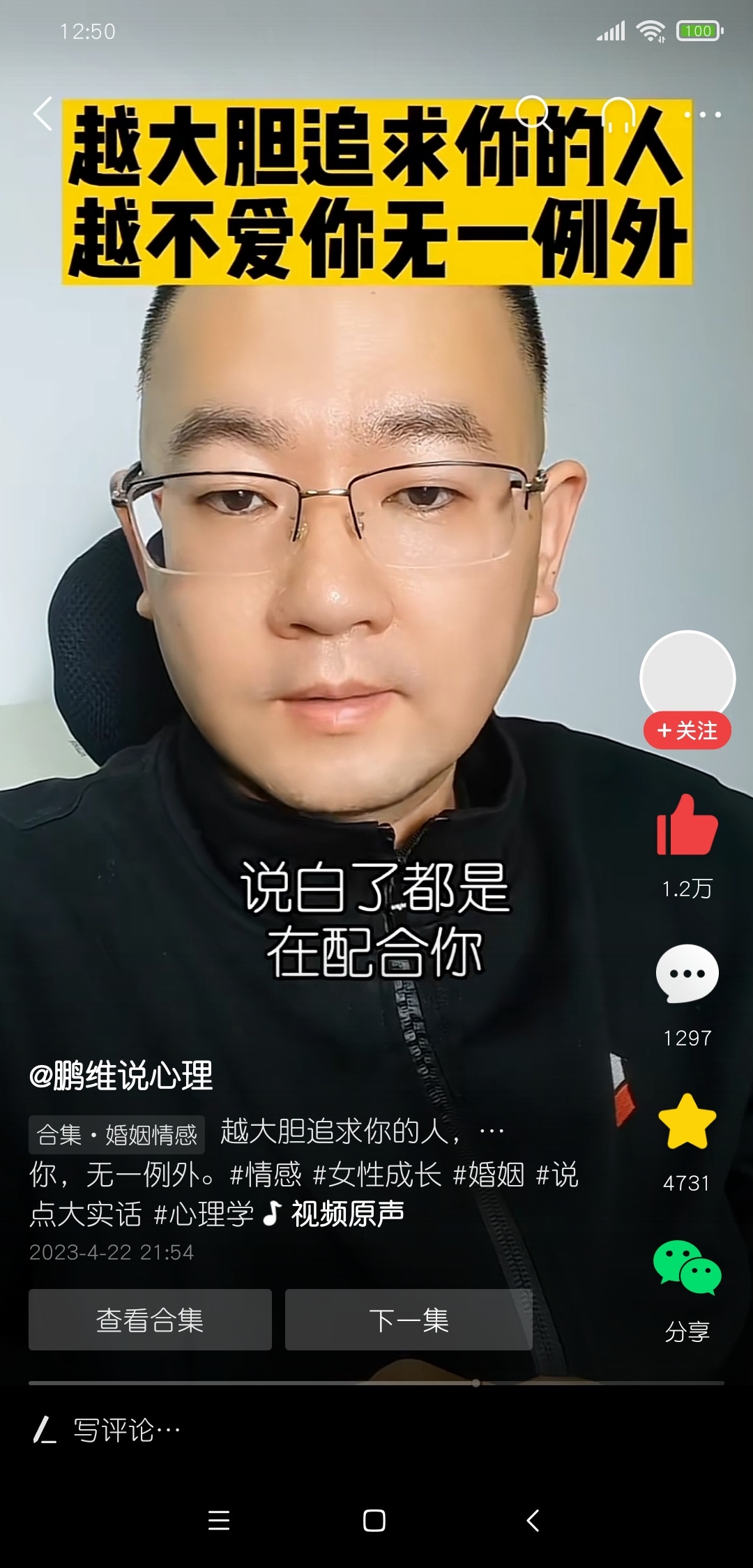This screenshot has width=753, height=1568.
Task: Open the comments bubble icon
Action: coord(687,973)
